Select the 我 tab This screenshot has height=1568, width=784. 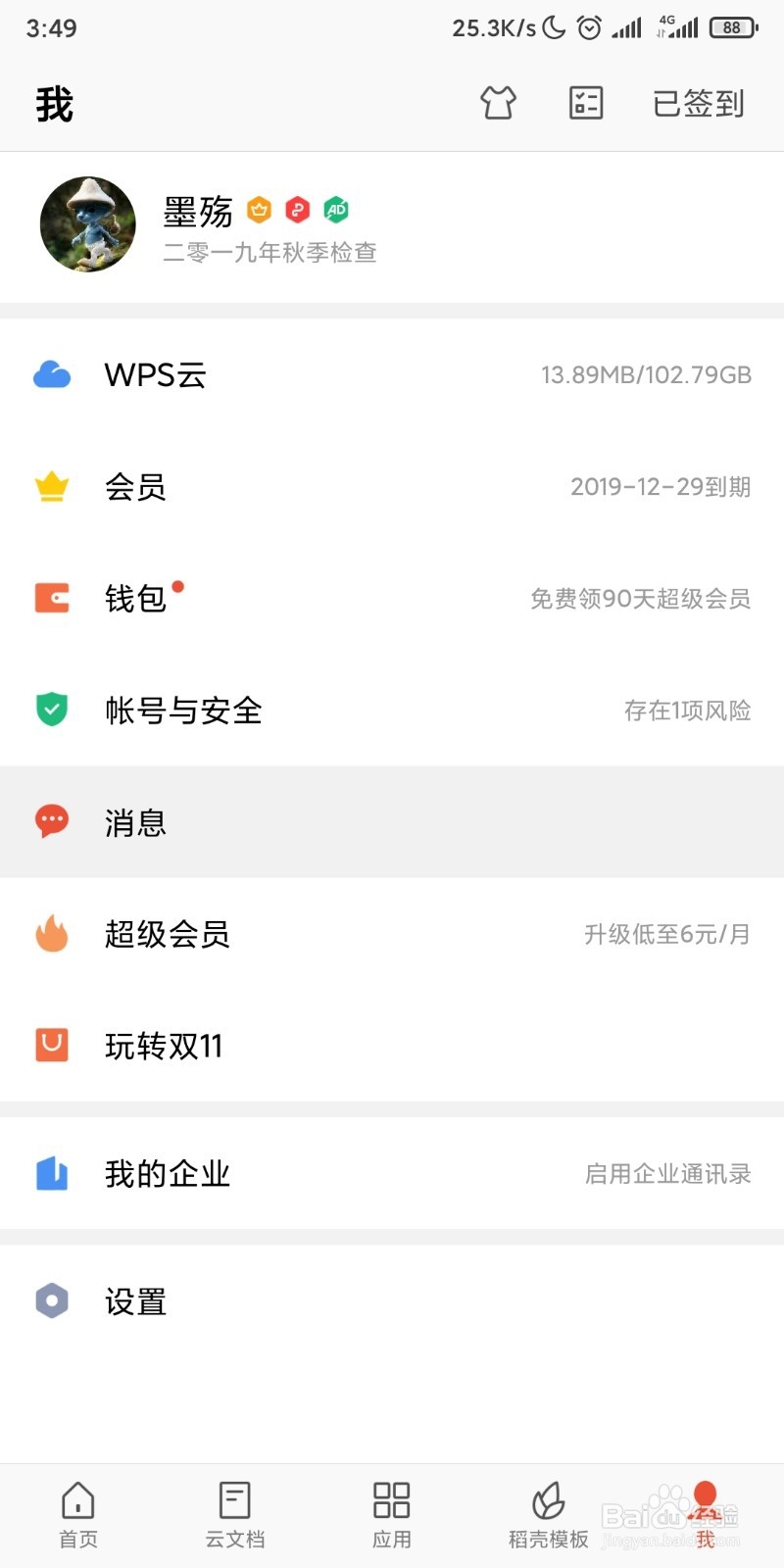[x=706, y=1514]
